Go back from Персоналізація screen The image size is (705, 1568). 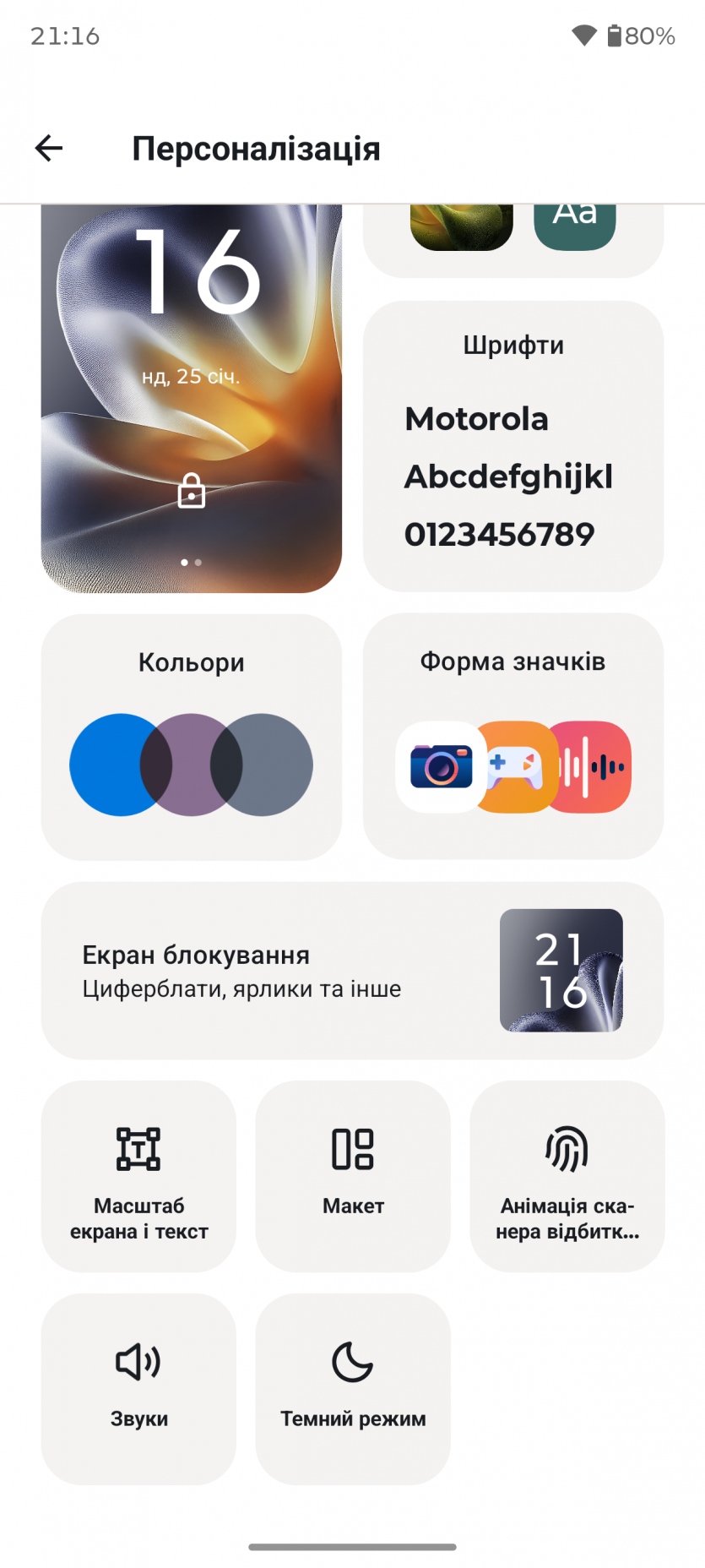(x=49, y=149)
